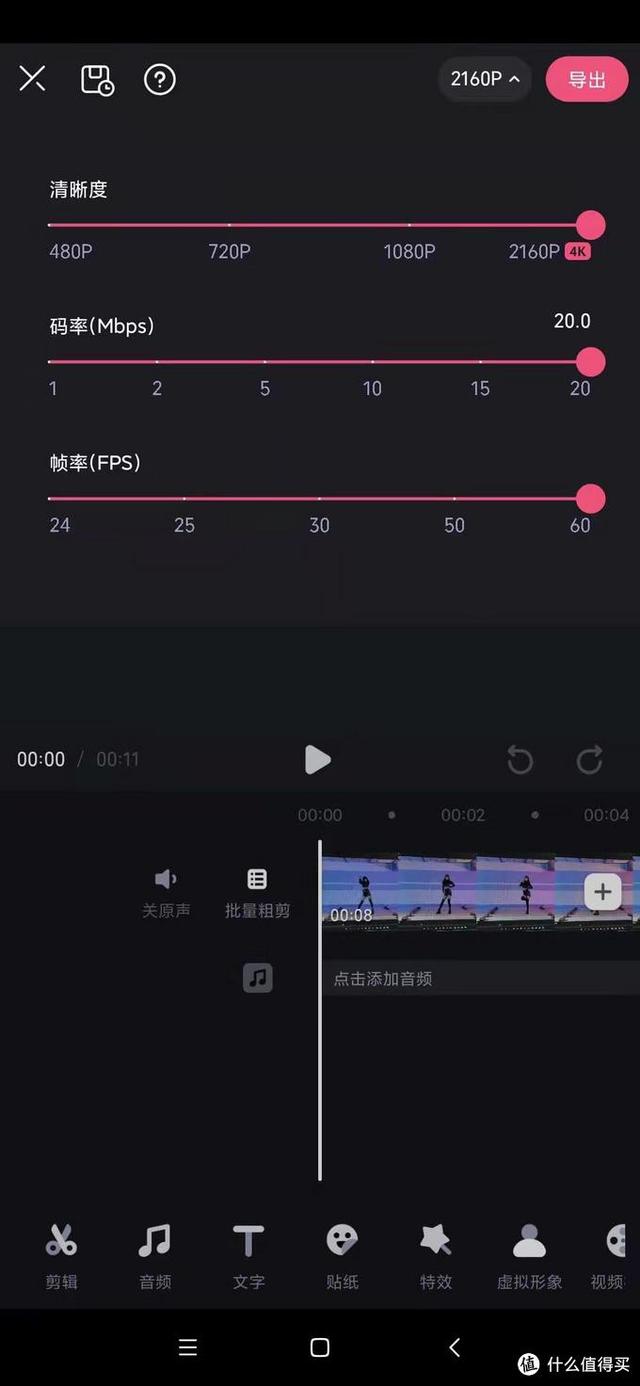Open 批量粗剪 batch rough cut
Image resolution: width=640 pixels, height=1386 pixels.
tap(257, 891)
